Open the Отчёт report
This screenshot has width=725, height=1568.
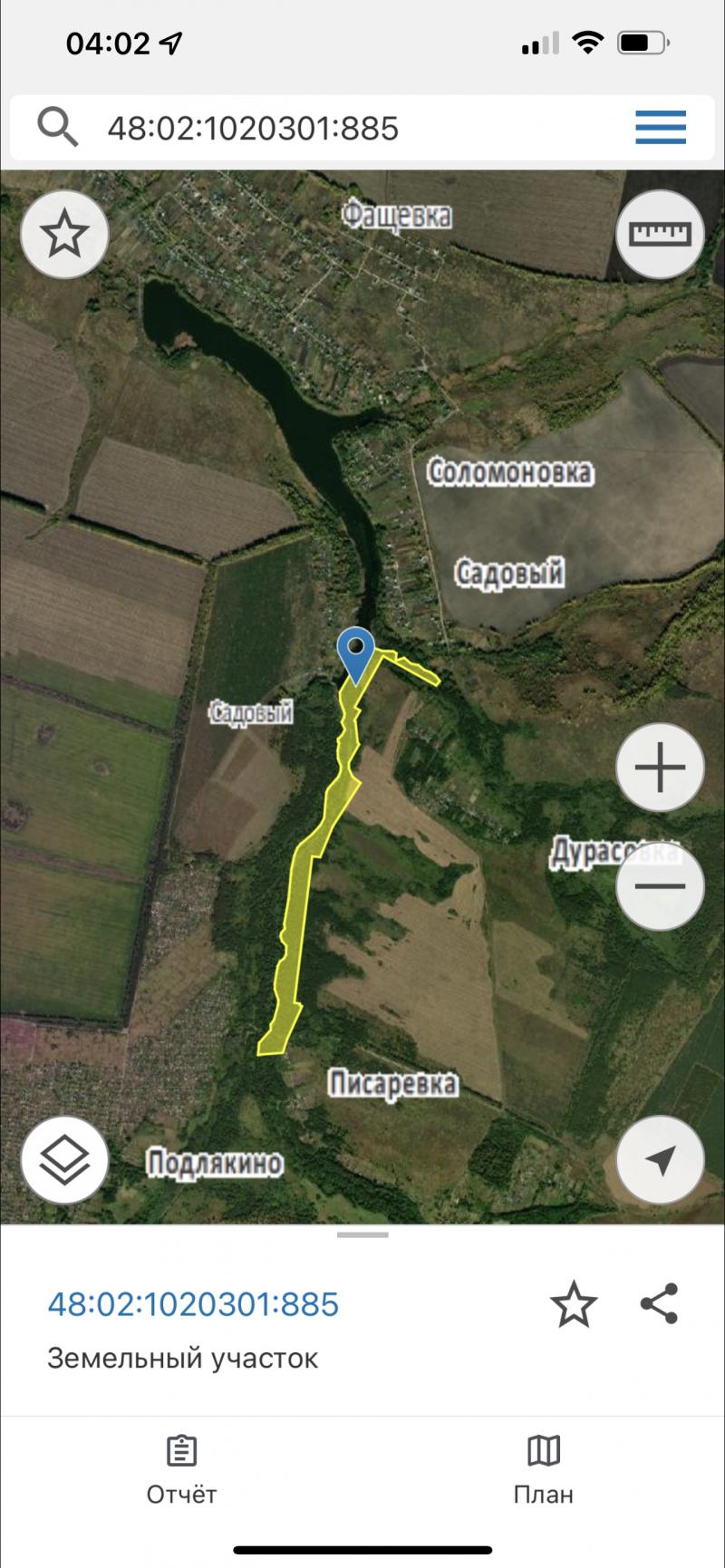tap(181, 1470)
